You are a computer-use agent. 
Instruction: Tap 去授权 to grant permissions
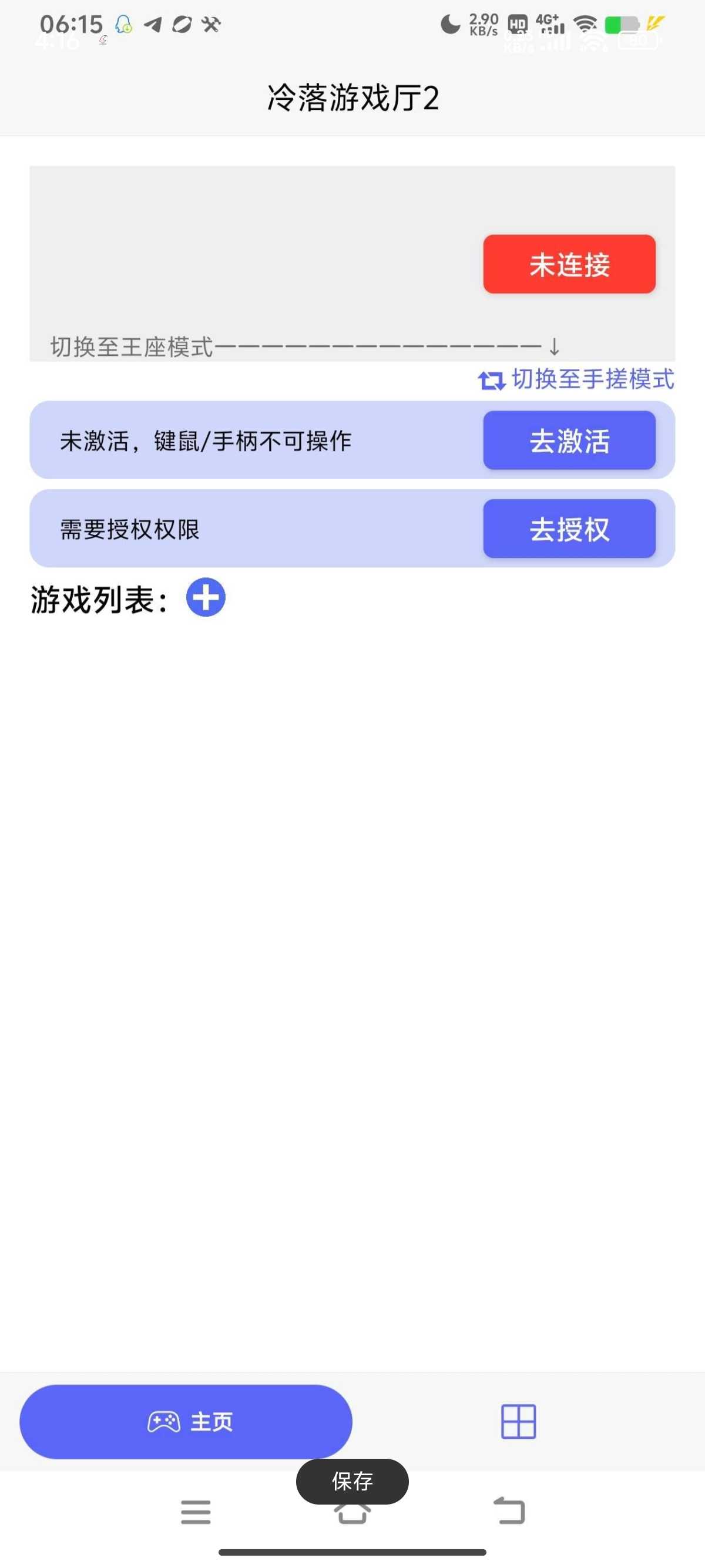569,529
